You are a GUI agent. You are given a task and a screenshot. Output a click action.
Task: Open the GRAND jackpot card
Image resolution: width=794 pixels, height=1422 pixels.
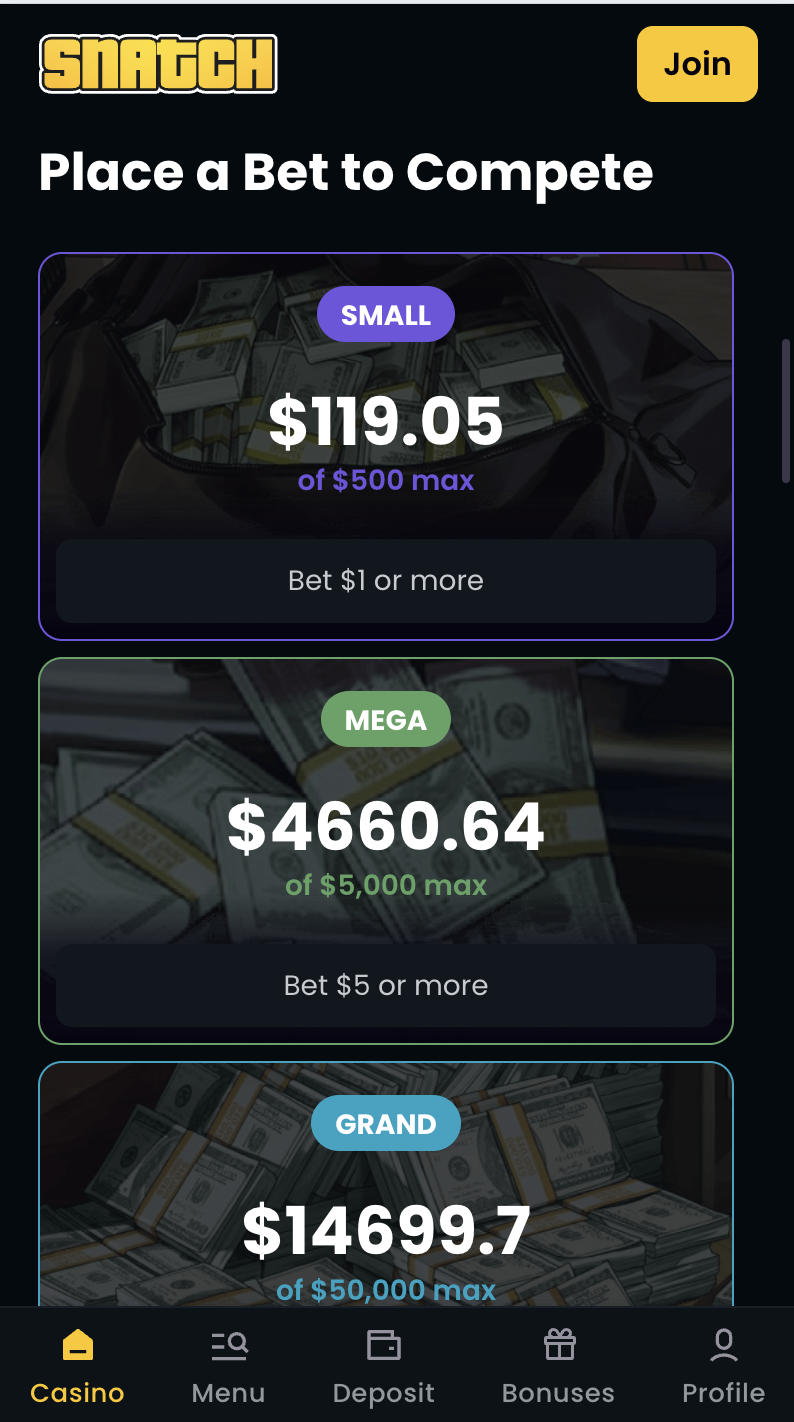pyautogui.click(x=386, y=1200)
